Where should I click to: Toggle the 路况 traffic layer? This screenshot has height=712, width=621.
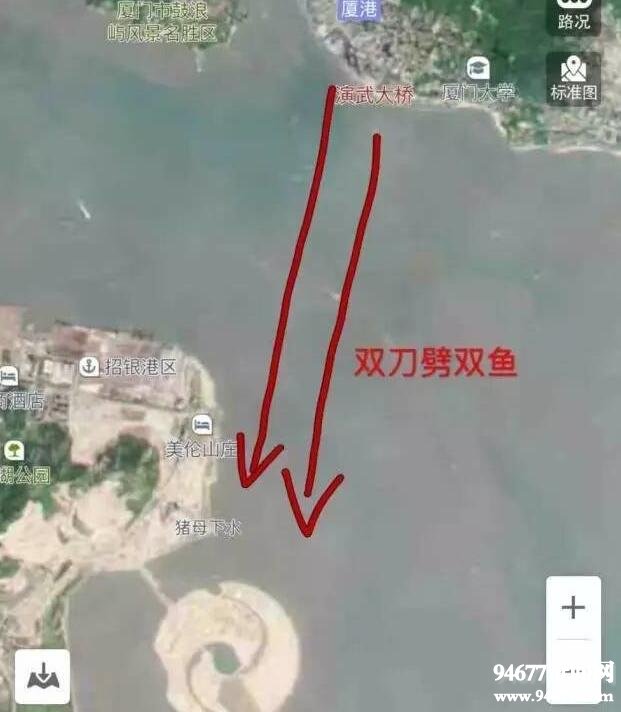[x=574, y=15]
